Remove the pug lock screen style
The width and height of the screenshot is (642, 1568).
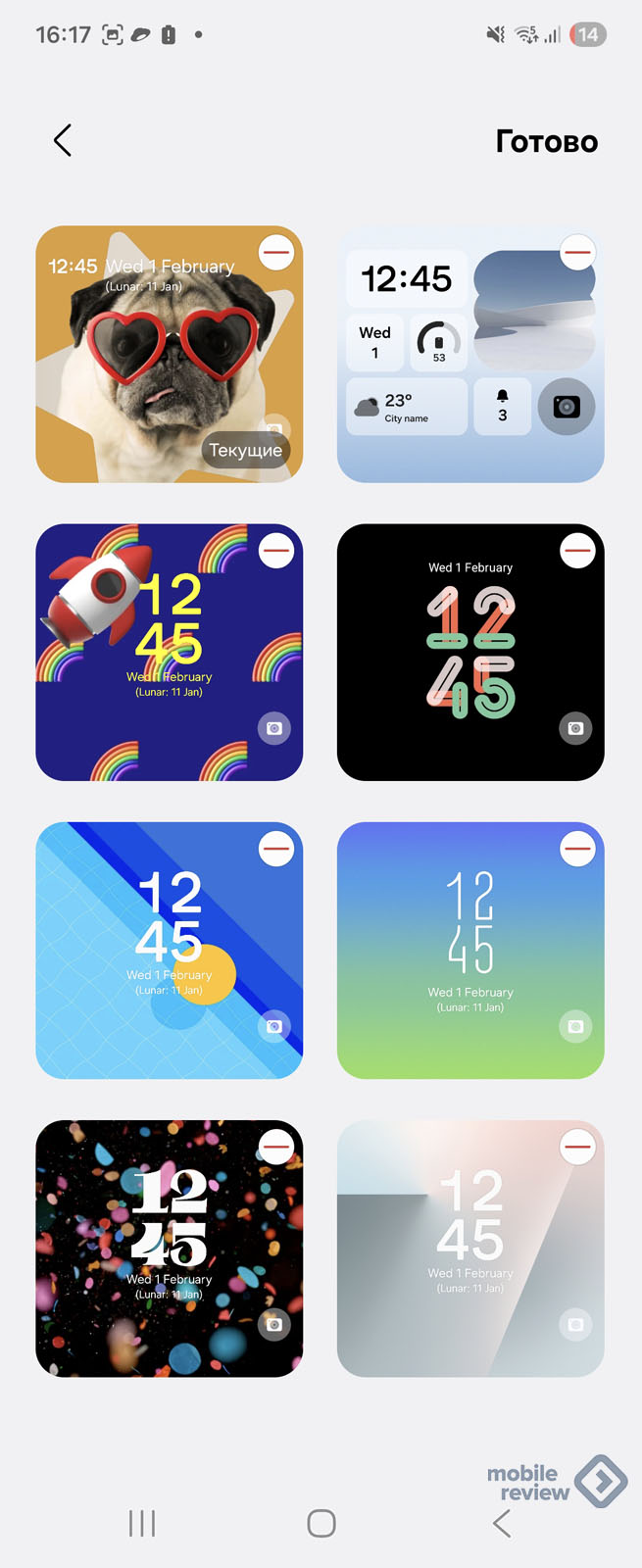pos(276,253)
